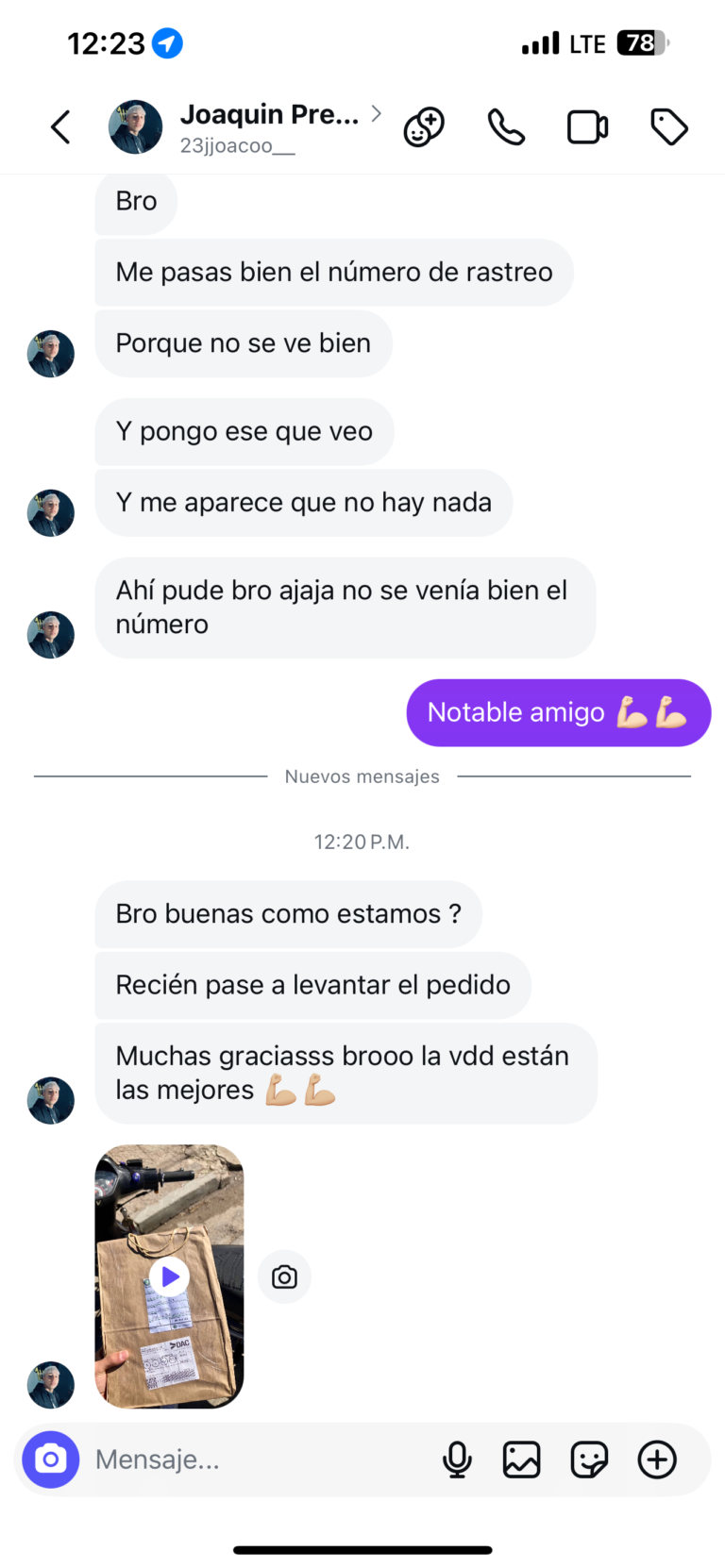Open the sticker picker
The image size is (725, 1568).
[x=589, y=1460]
